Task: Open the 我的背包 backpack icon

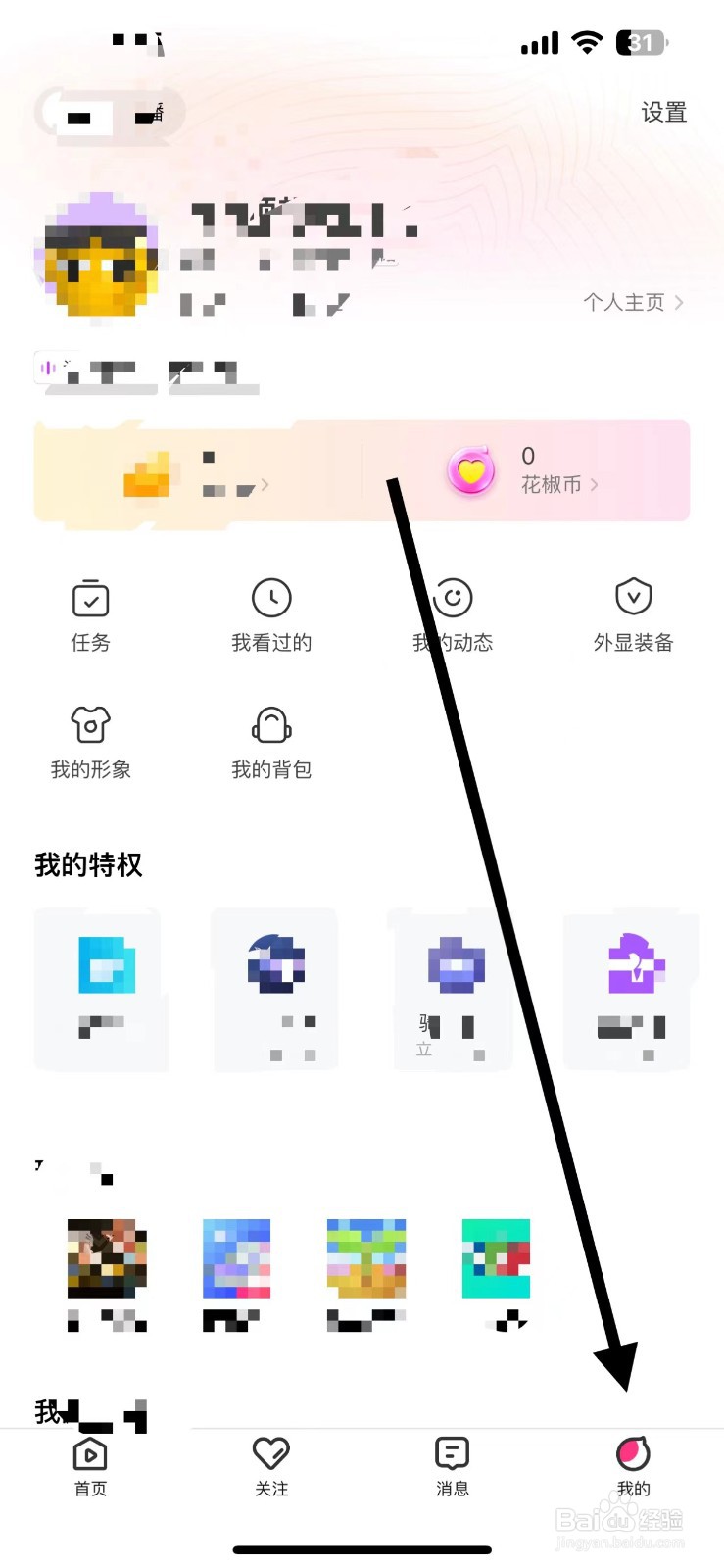Action: (x=271, y=725)
